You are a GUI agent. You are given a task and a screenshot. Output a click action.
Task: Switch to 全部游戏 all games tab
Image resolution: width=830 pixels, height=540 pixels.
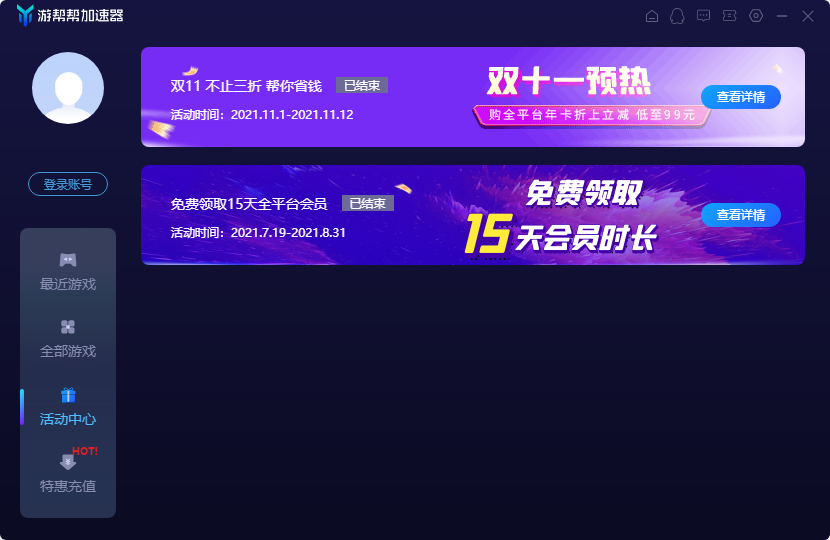[68, 339]
